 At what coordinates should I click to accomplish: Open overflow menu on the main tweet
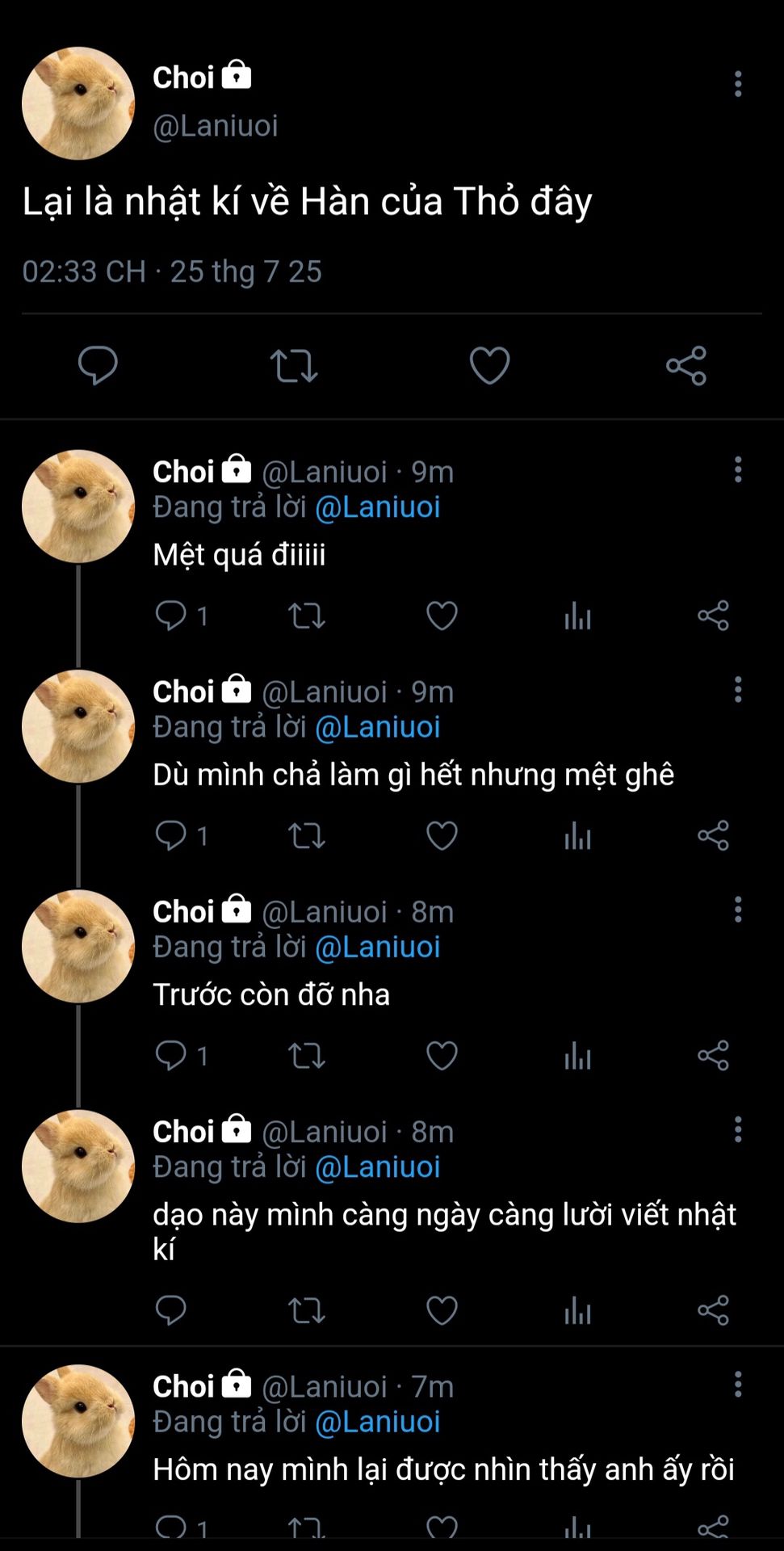pyautogui.click(x=737, y=84)
